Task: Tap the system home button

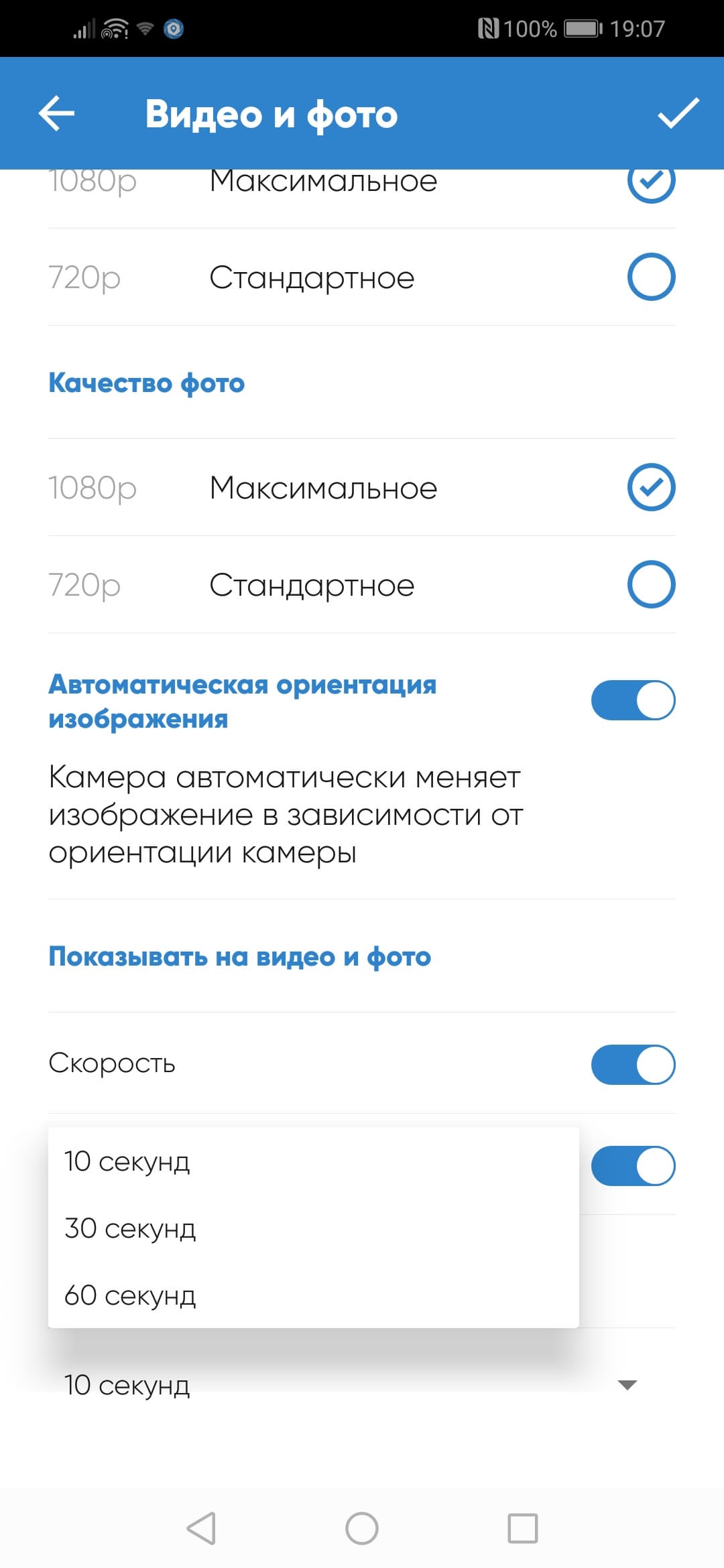Action: click(362, 1528)
